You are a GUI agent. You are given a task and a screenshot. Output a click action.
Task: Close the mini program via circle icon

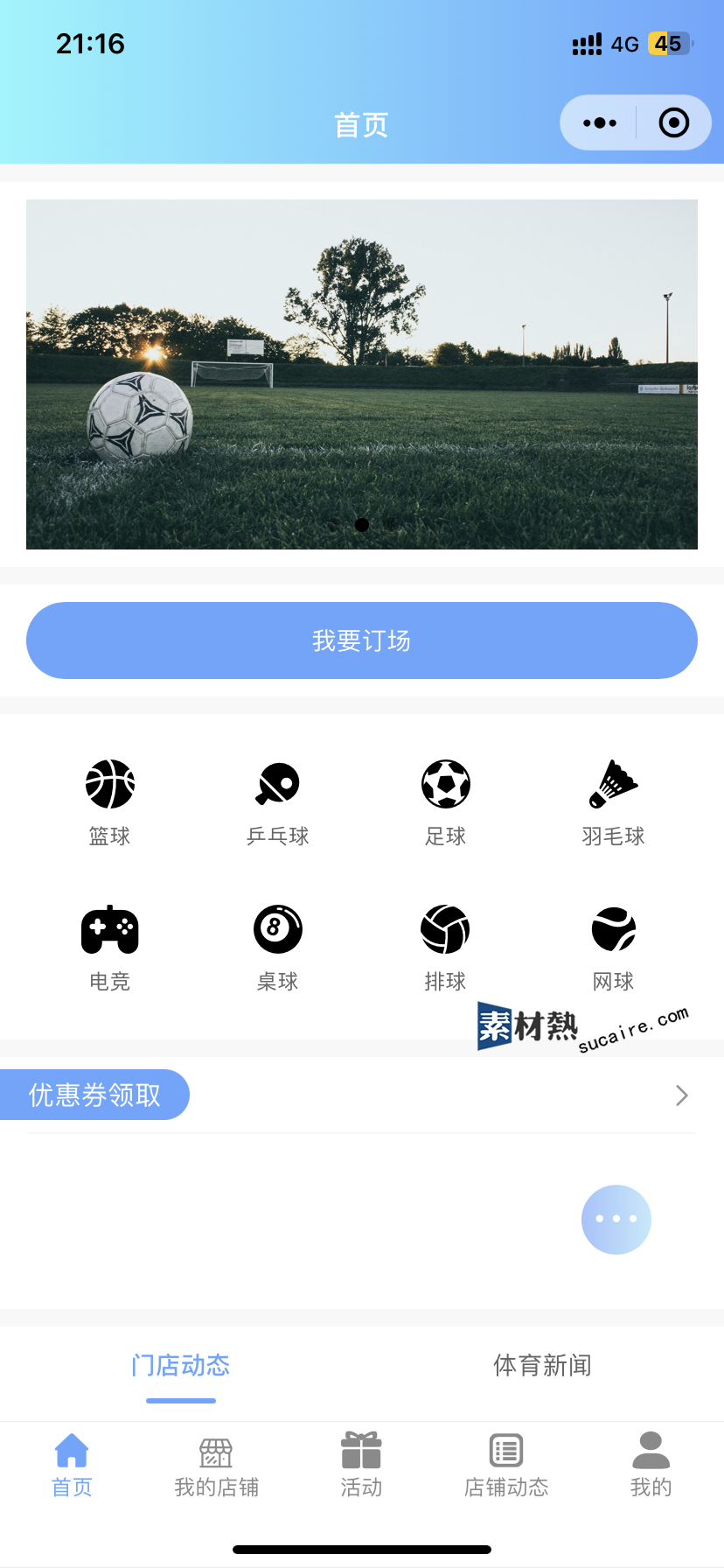[673, 123]
